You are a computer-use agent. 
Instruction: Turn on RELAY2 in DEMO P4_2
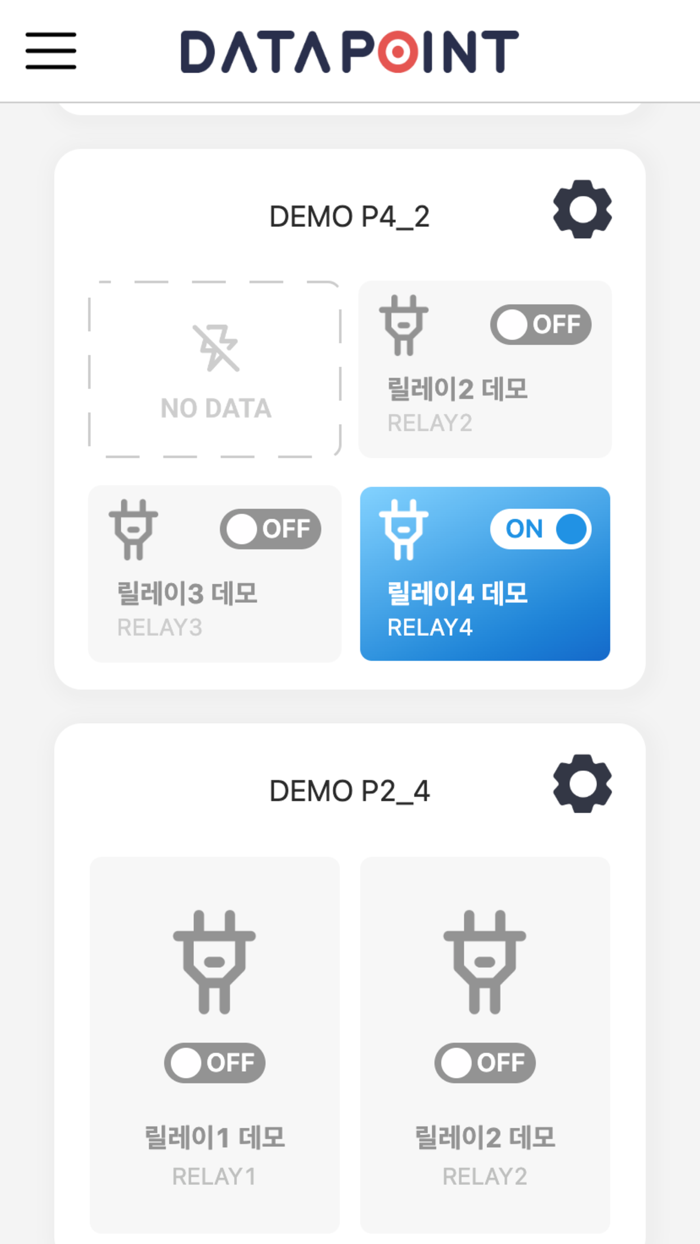[x=540, y=324]
